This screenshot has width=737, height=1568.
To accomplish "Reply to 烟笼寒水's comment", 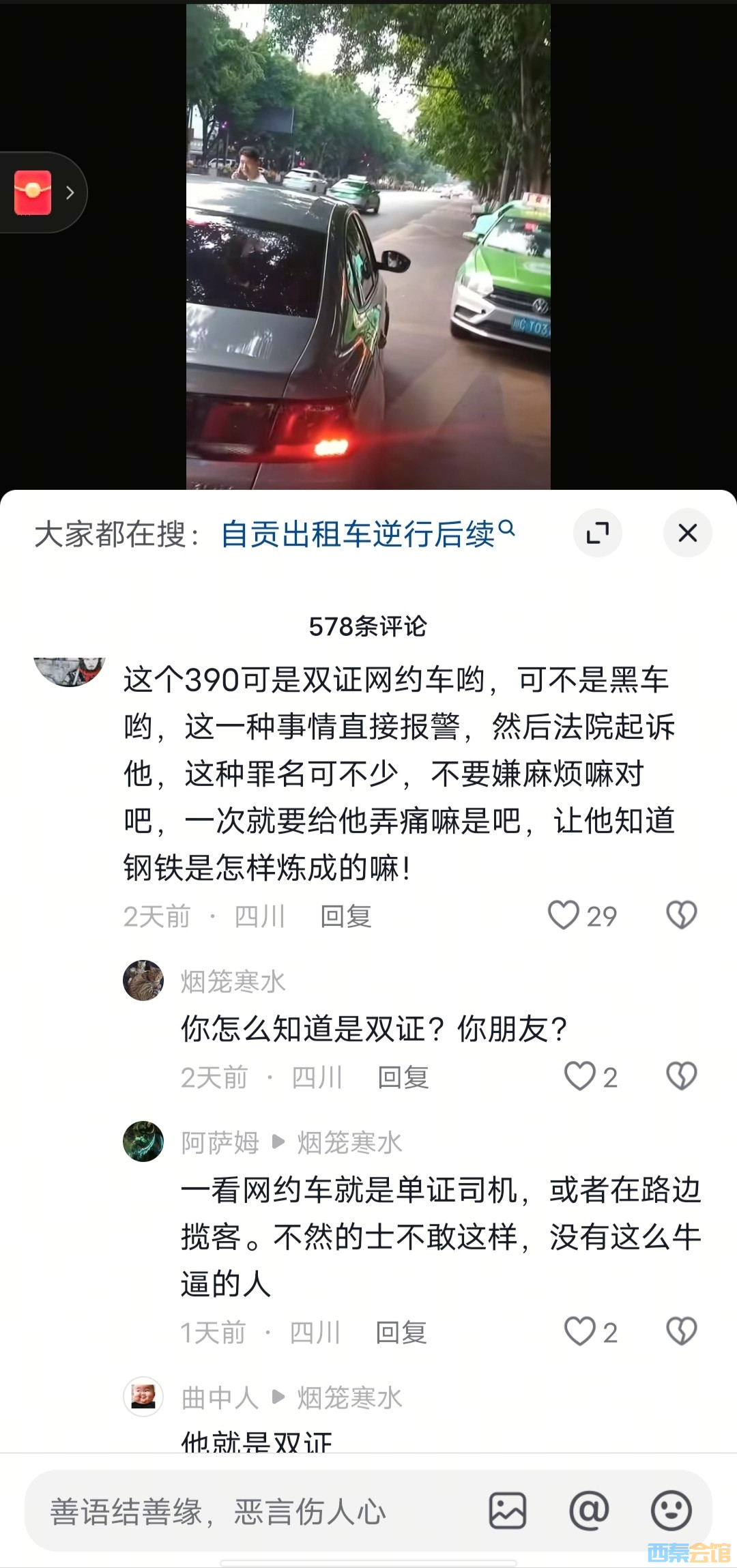I will pos(403,1077).
